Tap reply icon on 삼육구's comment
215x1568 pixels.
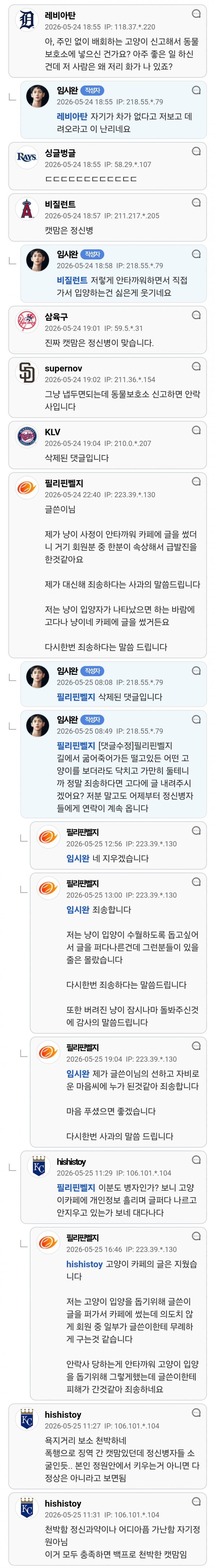196,315
